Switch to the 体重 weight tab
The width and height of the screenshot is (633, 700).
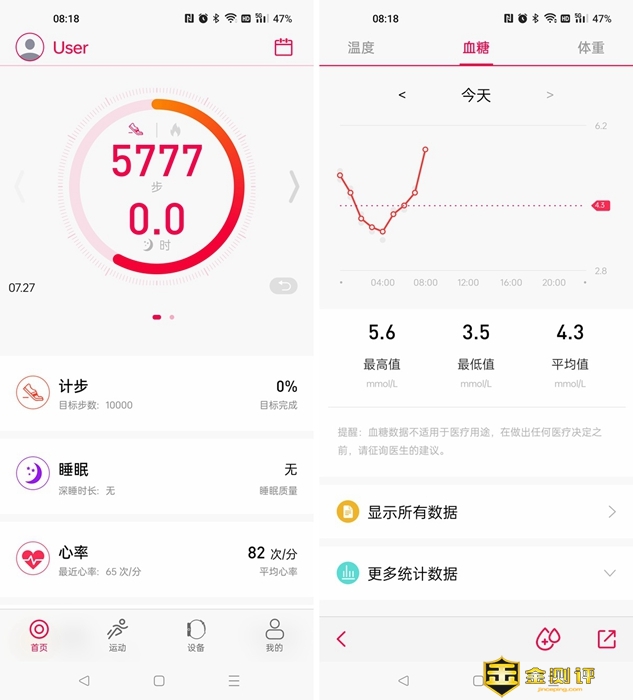point(591,48)
